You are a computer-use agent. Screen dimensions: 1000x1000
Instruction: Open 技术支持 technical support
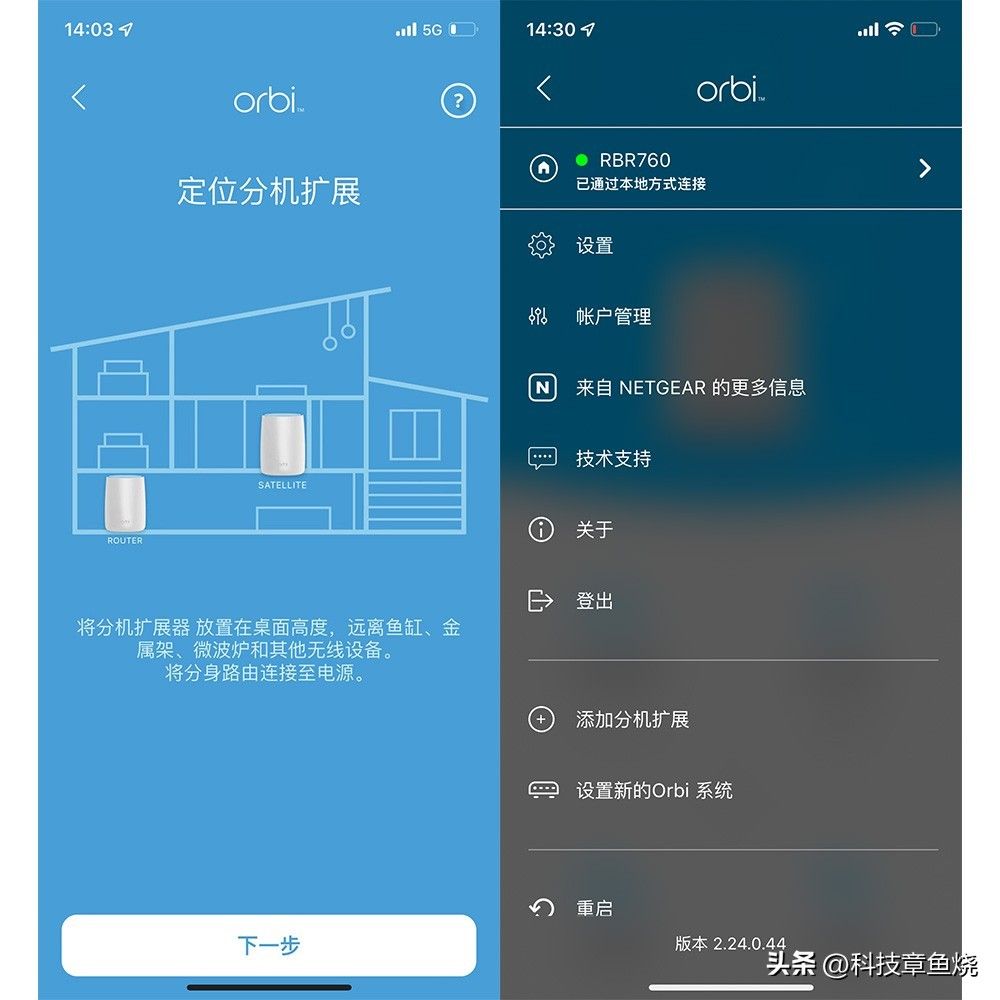pos(613,459)
